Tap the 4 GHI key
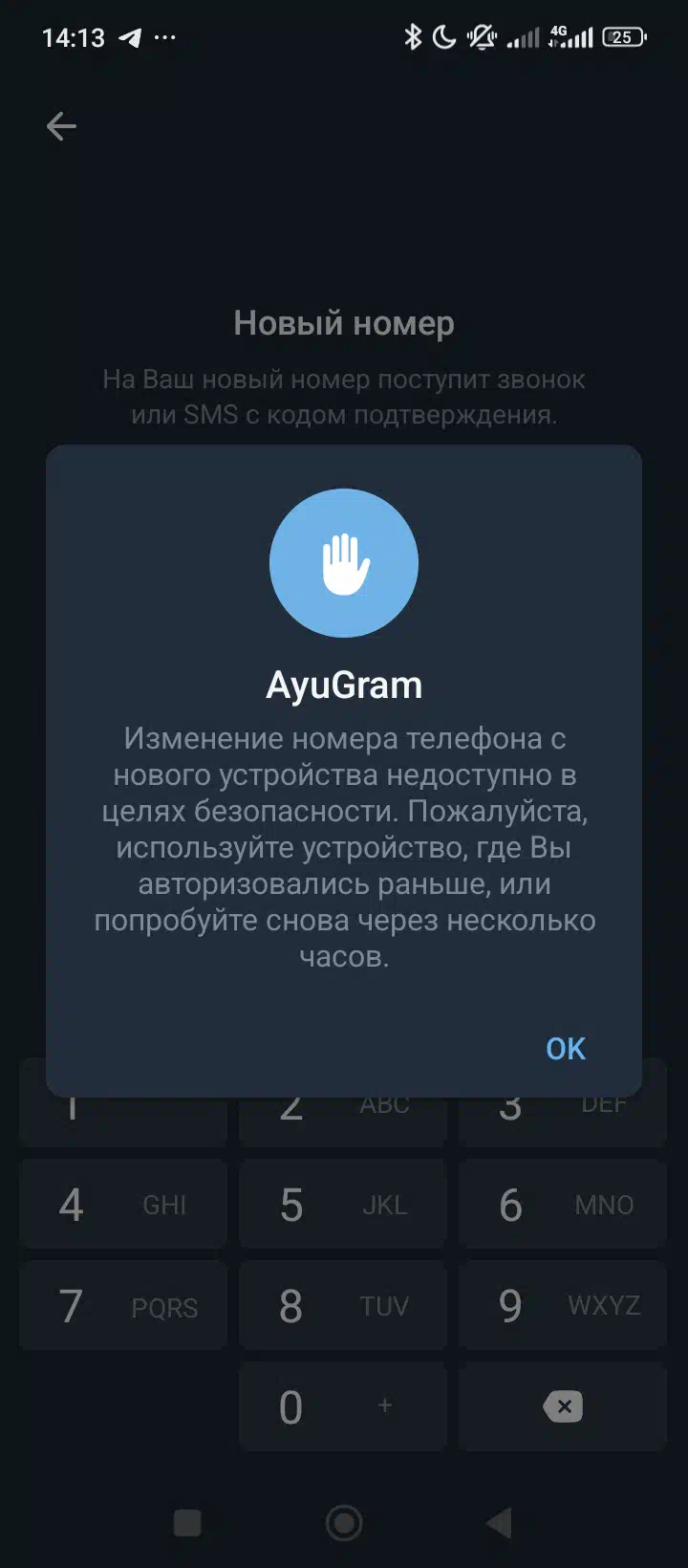688x1568 pixels. click(x=123, y=1205)
